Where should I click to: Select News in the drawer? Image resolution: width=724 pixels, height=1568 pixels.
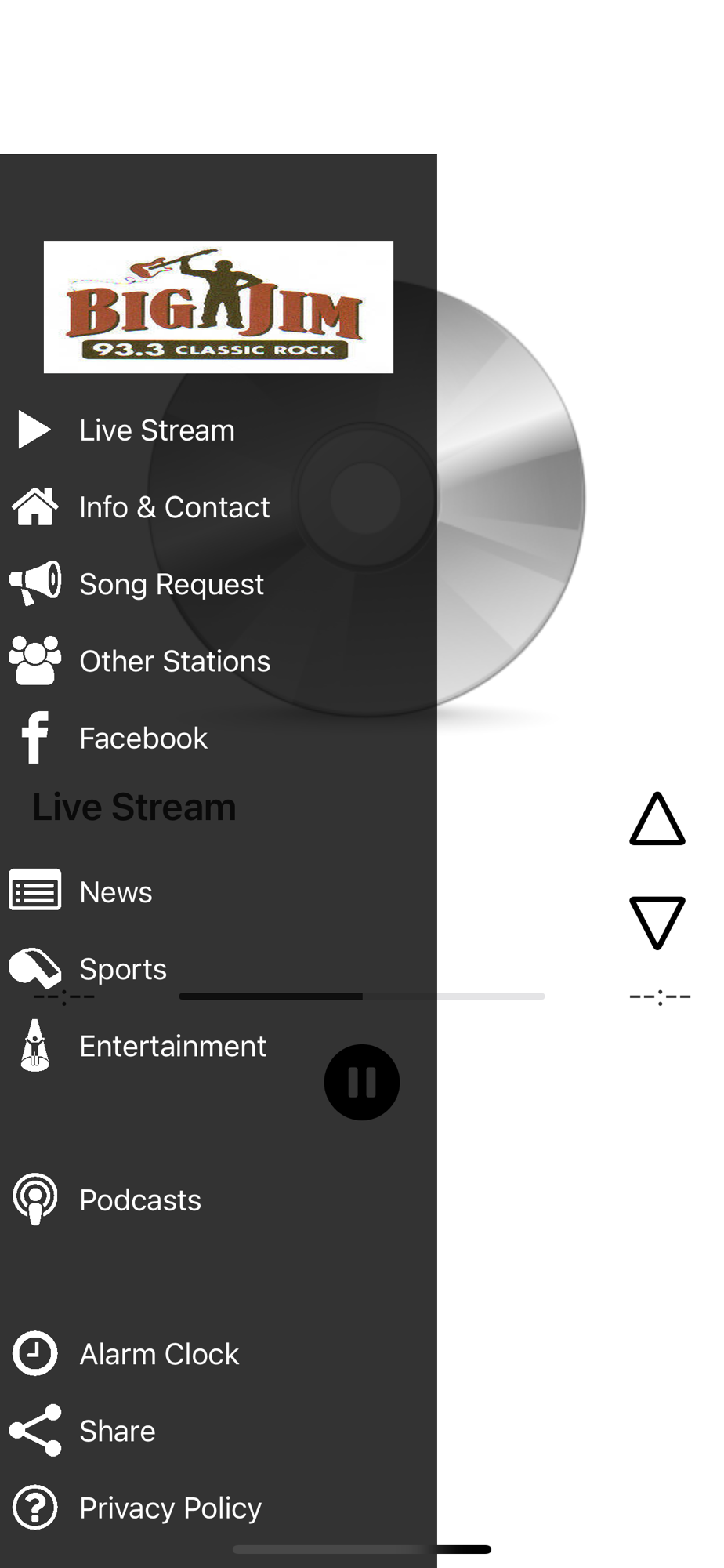[x=116, y=892]
